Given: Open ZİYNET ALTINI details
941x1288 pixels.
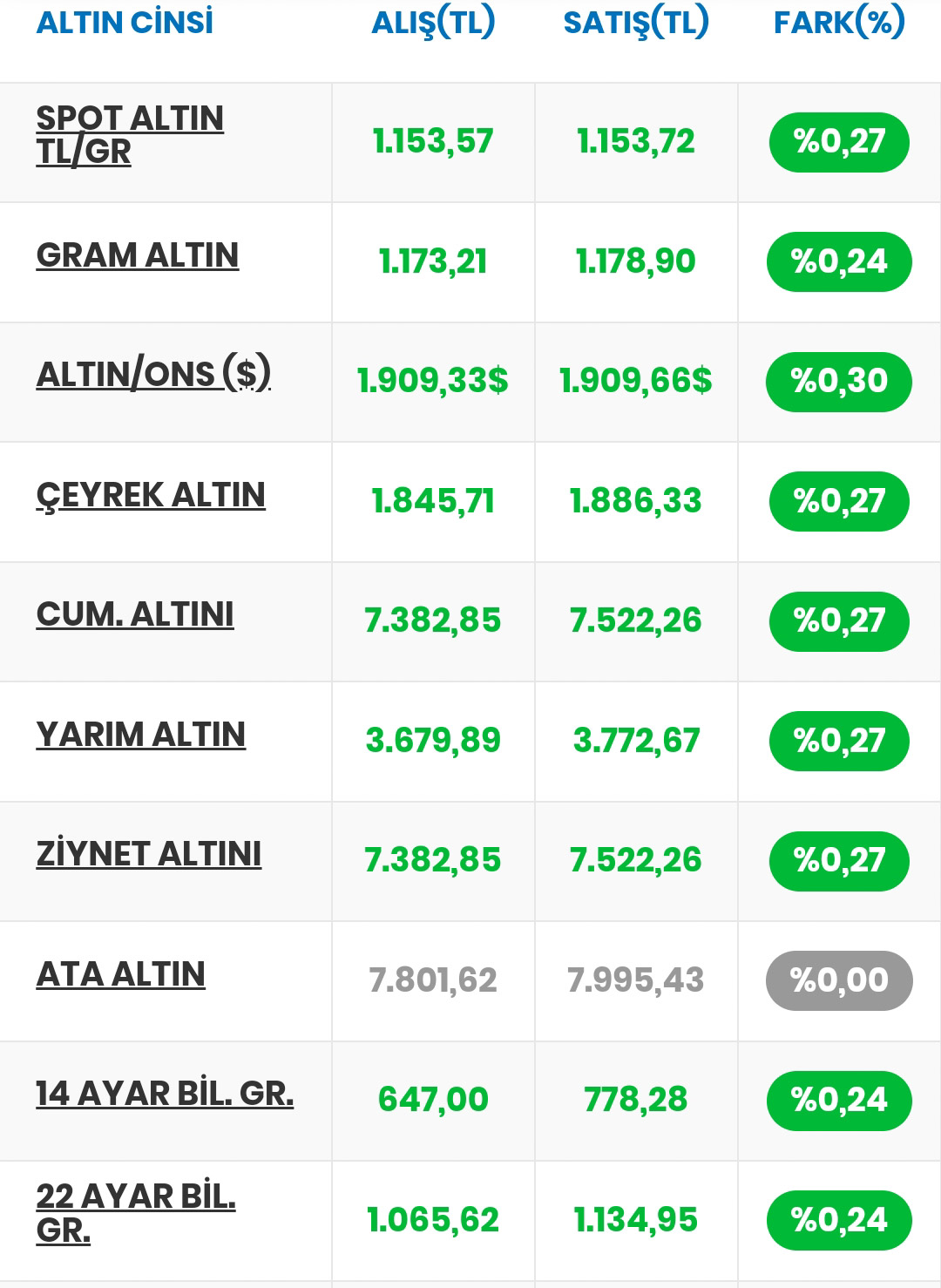Looking at the screenshot, I should tap(148, 854).
